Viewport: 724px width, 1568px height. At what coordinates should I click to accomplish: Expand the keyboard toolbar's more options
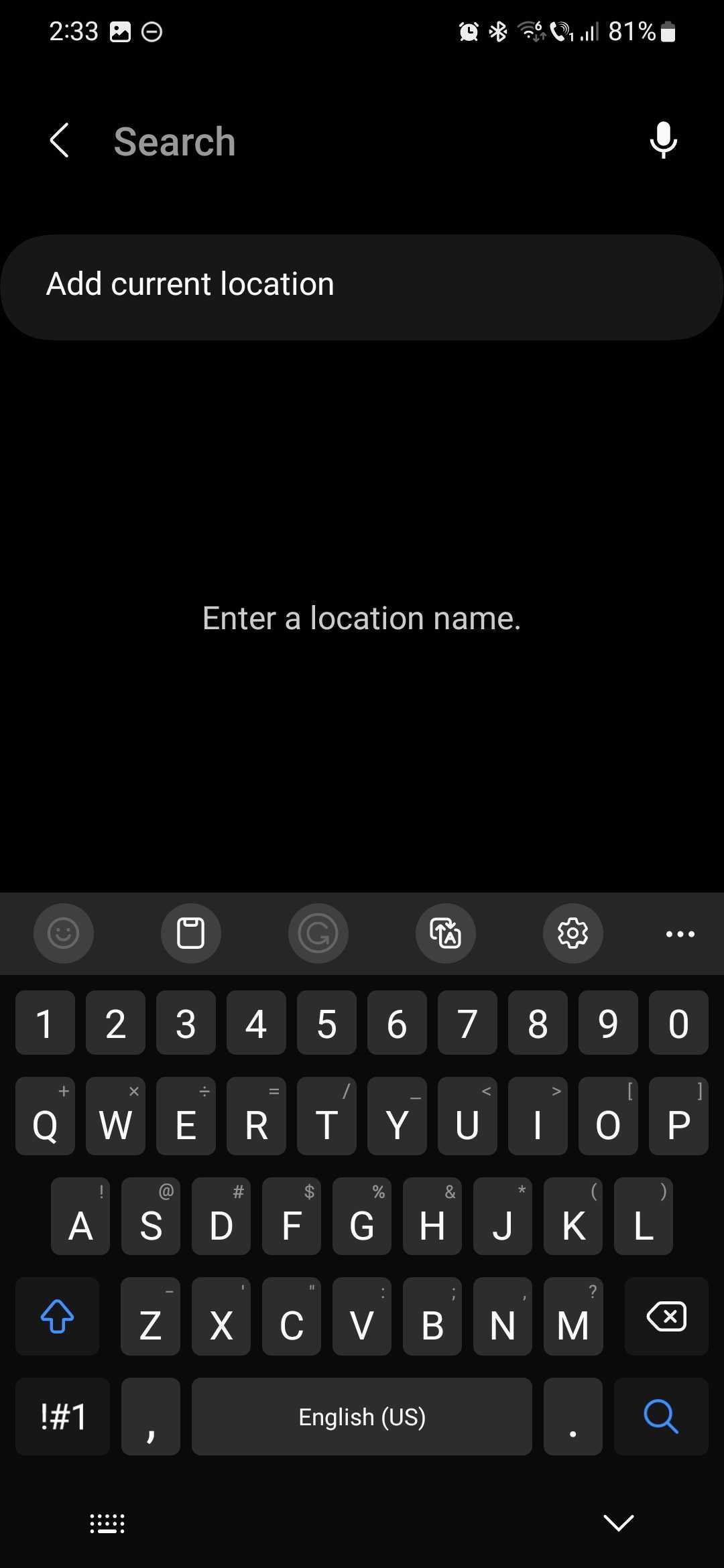point(680,933)
